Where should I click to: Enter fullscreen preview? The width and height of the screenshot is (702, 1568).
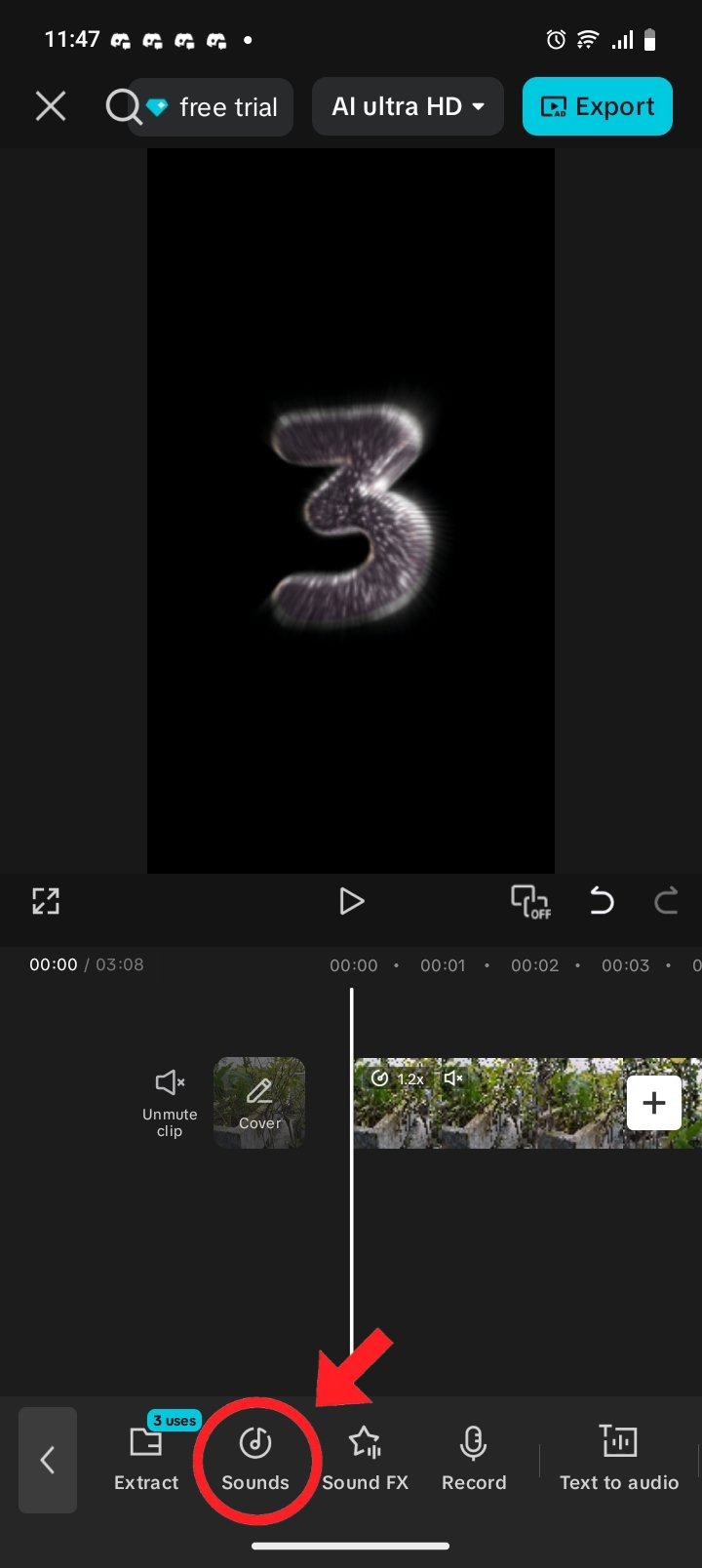(x=46, y=901)
